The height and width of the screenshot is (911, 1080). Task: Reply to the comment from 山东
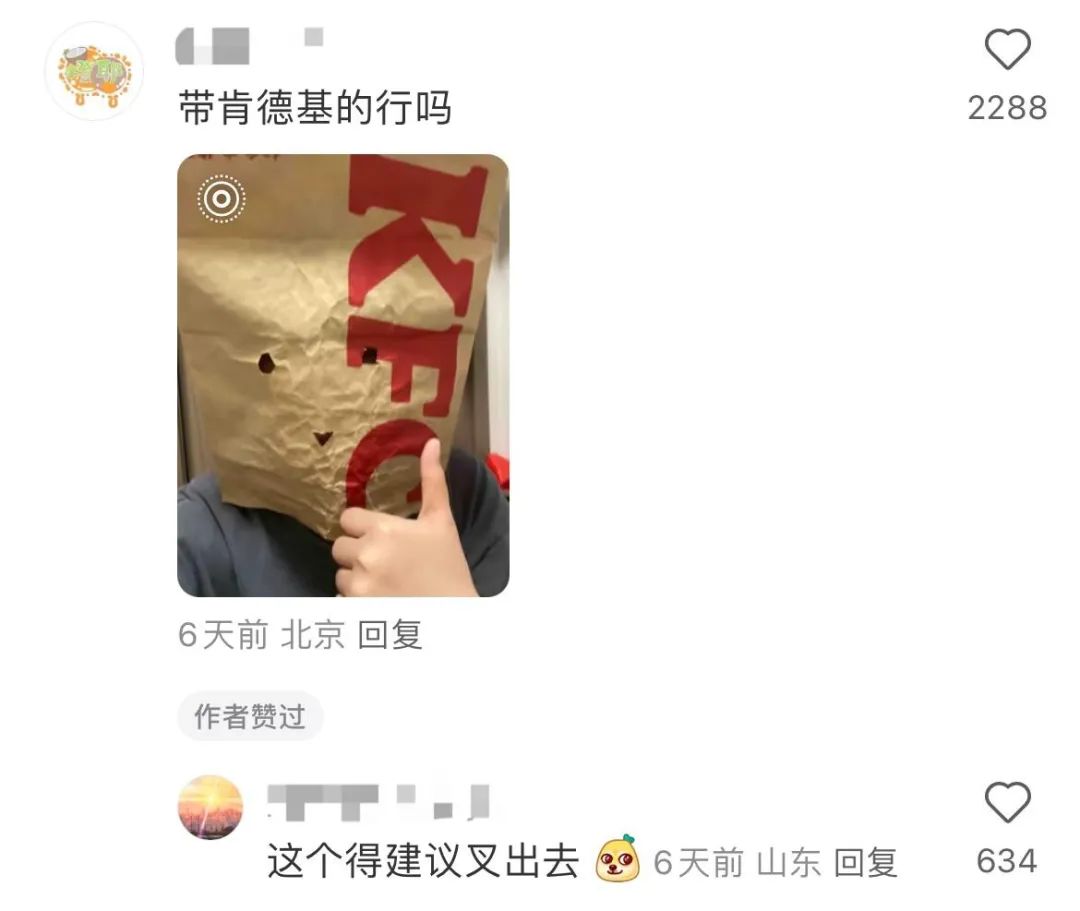866,862
